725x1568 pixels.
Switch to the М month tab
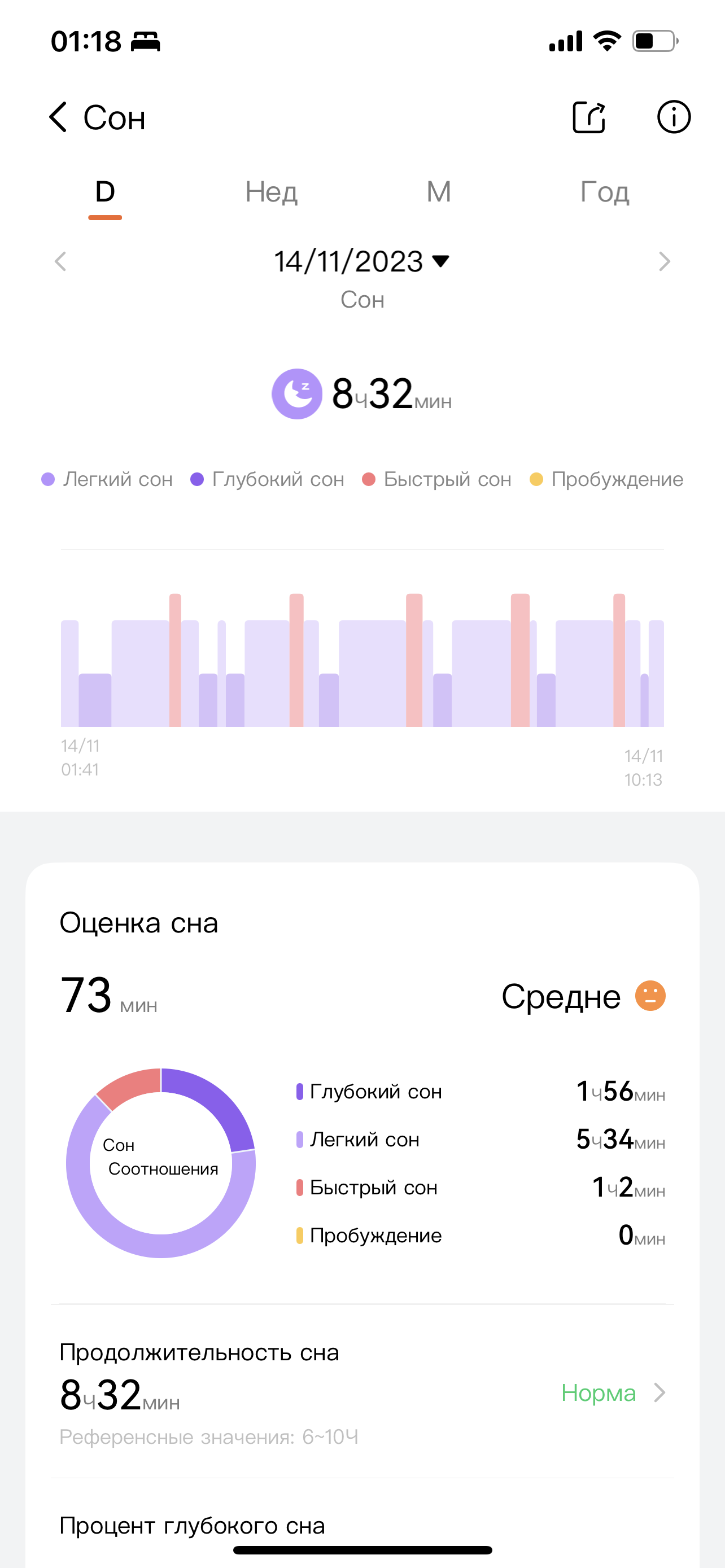[x=438, y=192]
